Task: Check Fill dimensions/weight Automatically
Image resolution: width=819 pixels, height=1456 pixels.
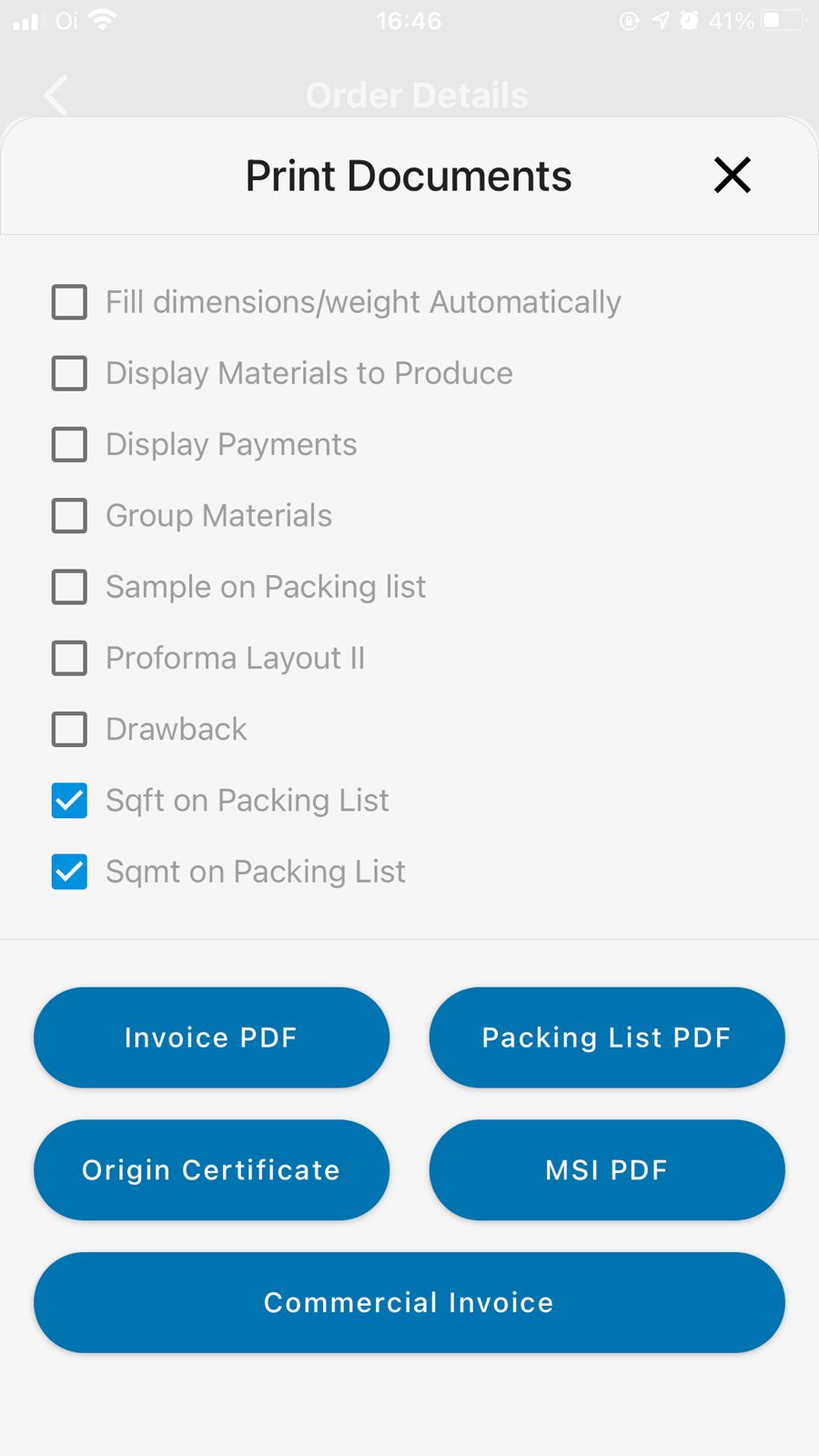Action: point(69,302)
